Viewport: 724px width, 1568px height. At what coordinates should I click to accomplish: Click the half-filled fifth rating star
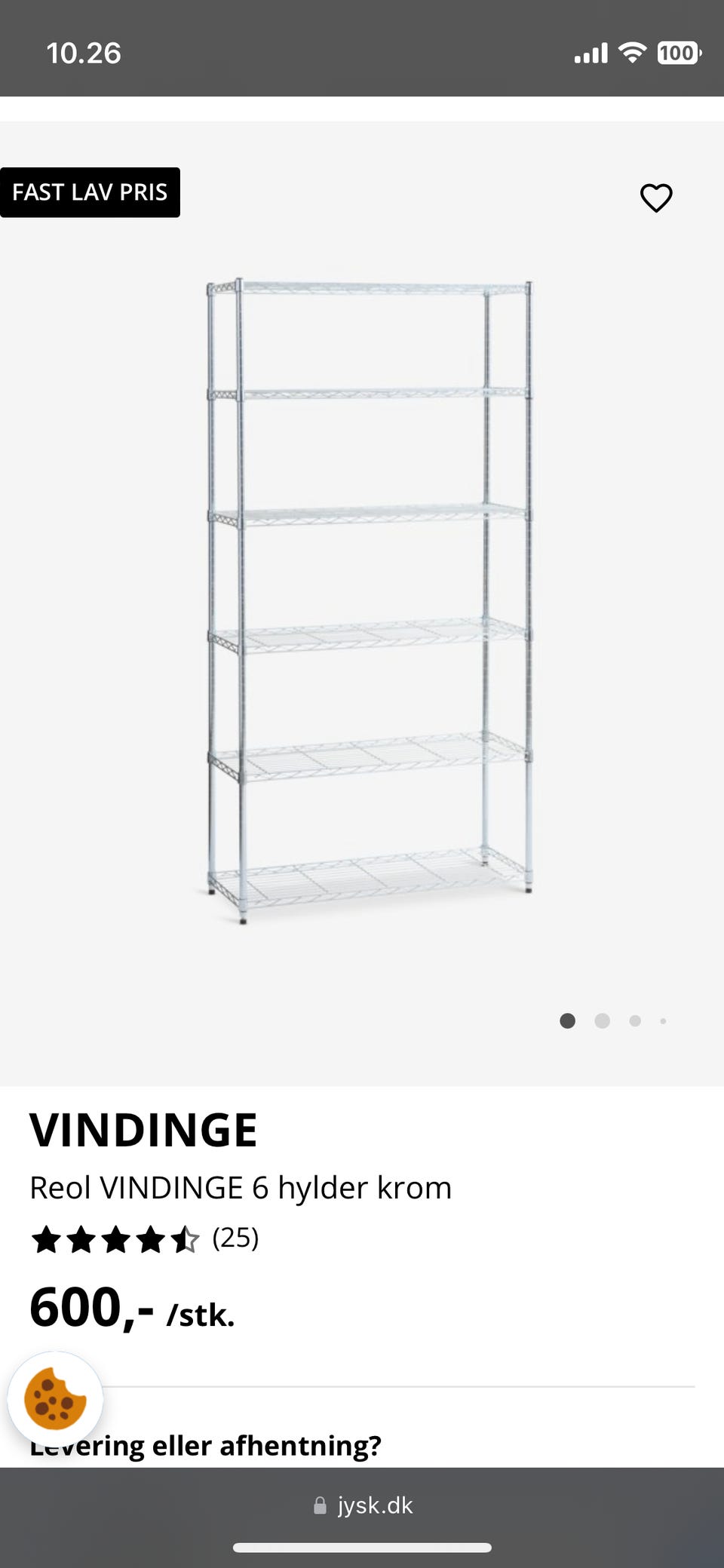point(185,1237)
